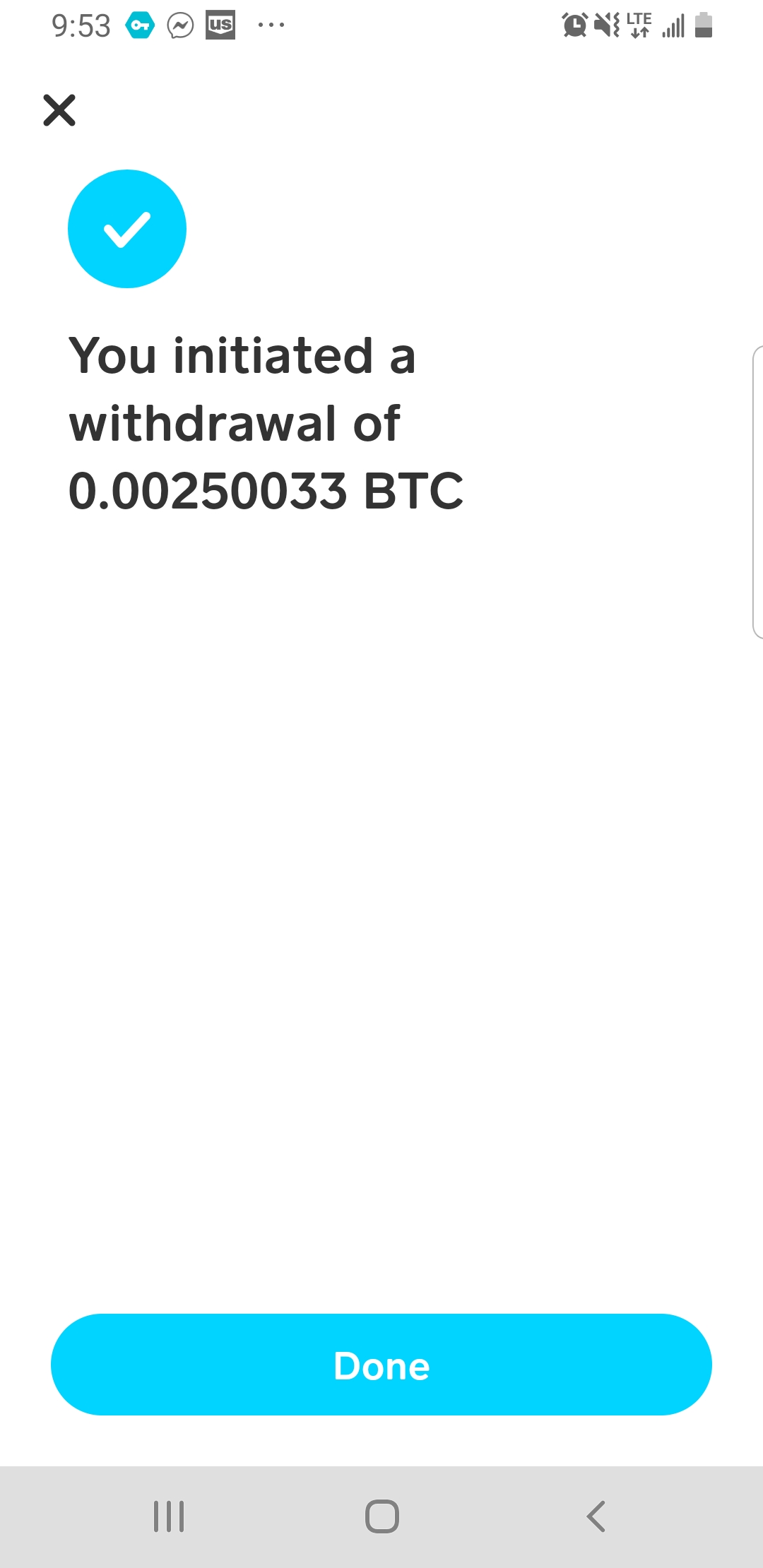Viewport: 763px width, 1568px height.
Task: Tap the Done button
Action: [x=381, y=1365]
